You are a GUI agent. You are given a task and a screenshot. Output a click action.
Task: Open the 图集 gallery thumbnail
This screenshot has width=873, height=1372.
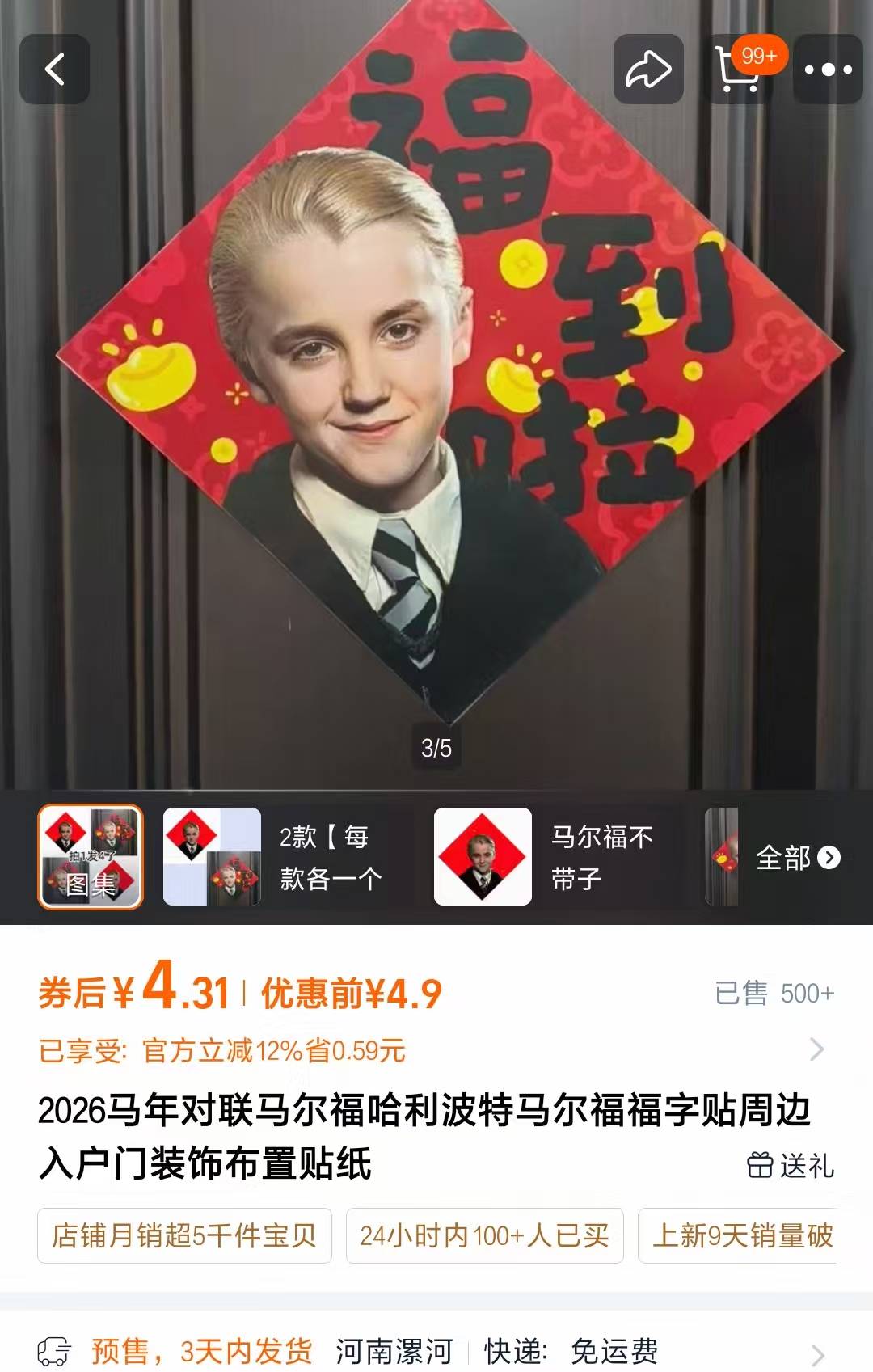click(x=91, y=856)
